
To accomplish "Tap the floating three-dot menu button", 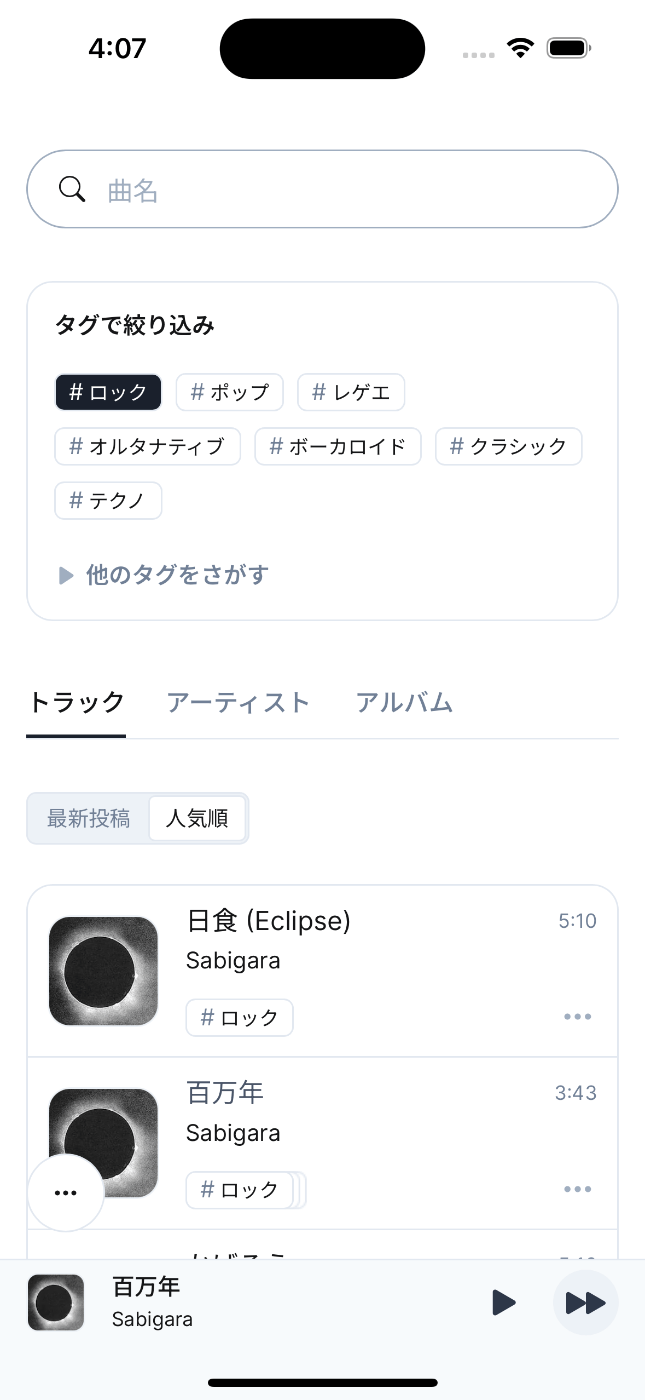I will pyautogui.click(x=66, y=1193).
